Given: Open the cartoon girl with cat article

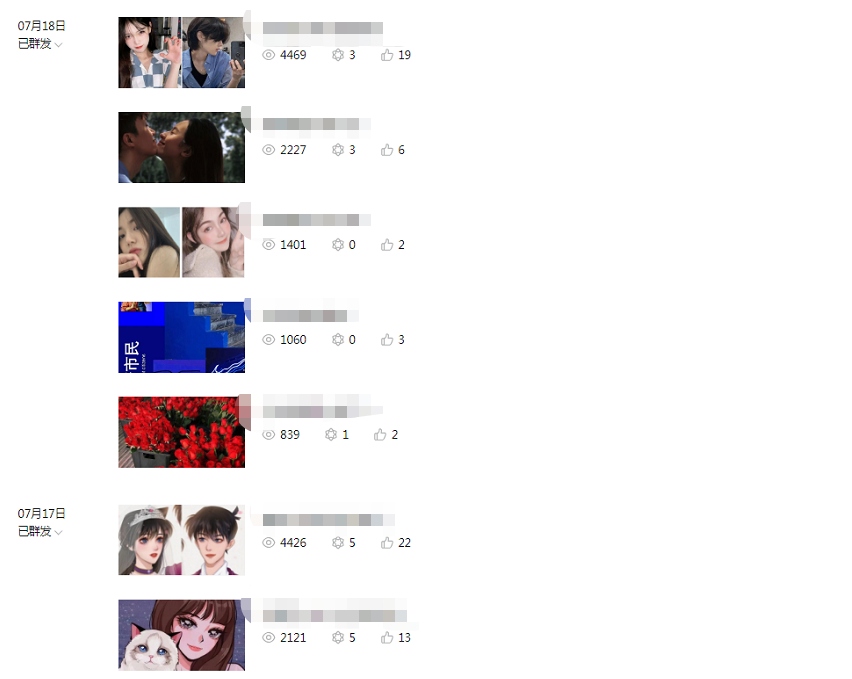Looking at the screenshot, I should [181, 634].
